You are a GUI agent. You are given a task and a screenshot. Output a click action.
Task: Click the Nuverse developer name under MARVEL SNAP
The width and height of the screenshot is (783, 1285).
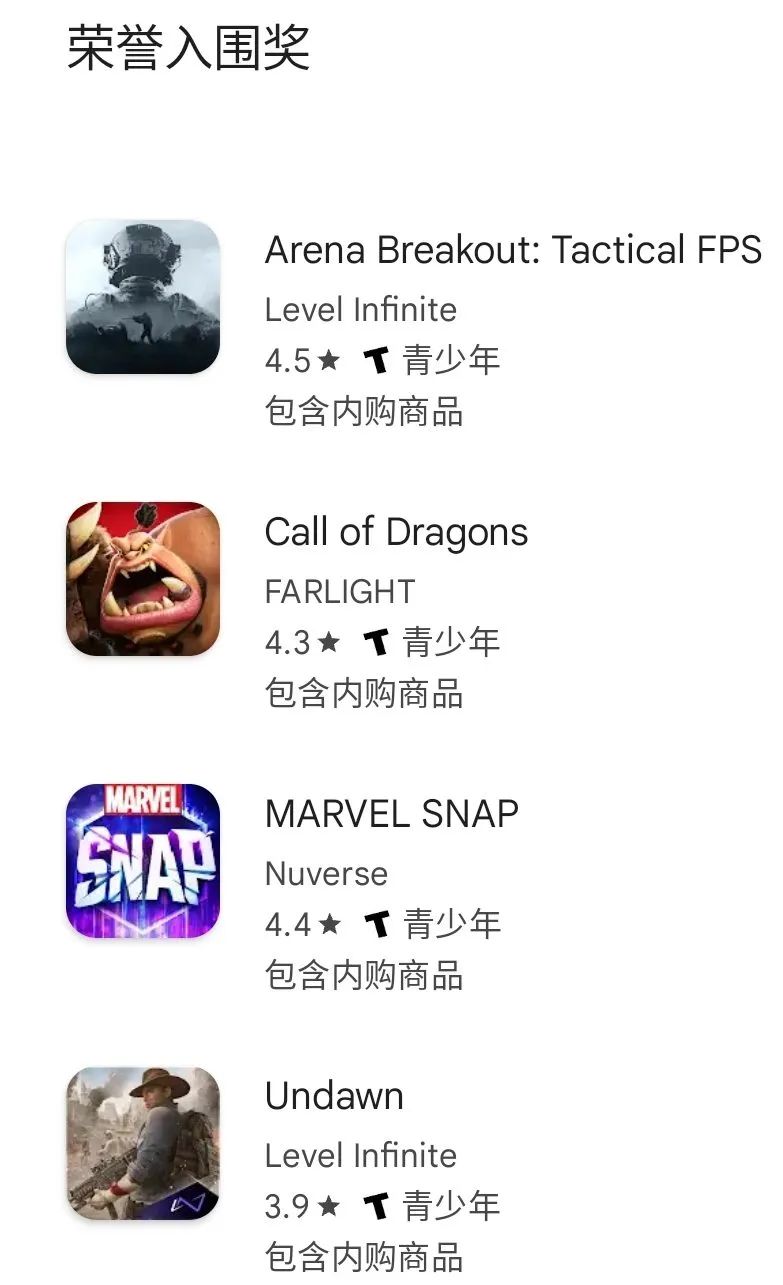[326, 874]
